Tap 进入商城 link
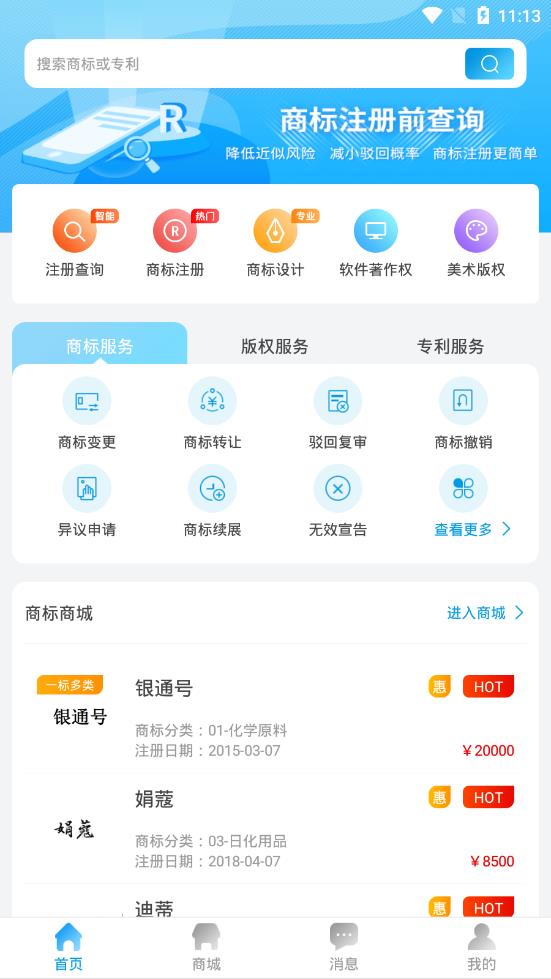Screen dimensions: 551x979 (485, 613)
